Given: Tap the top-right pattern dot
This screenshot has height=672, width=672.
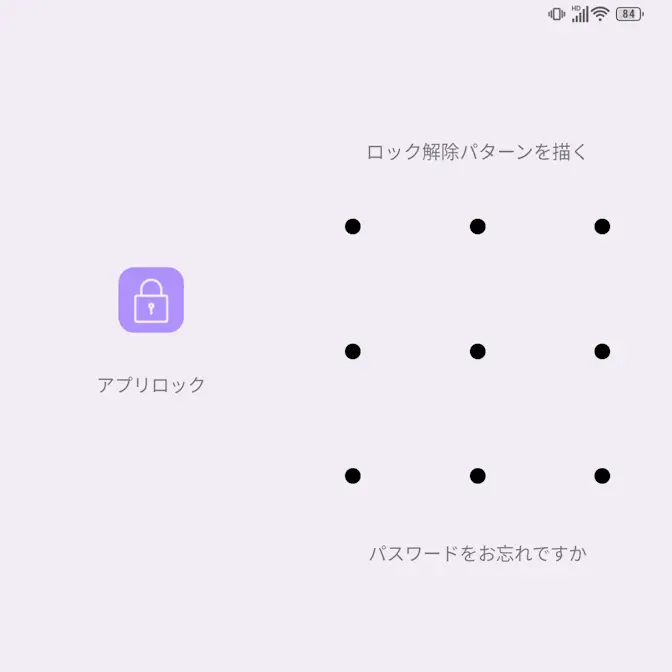Looking at the screenshot, I should tap(602, 227).
